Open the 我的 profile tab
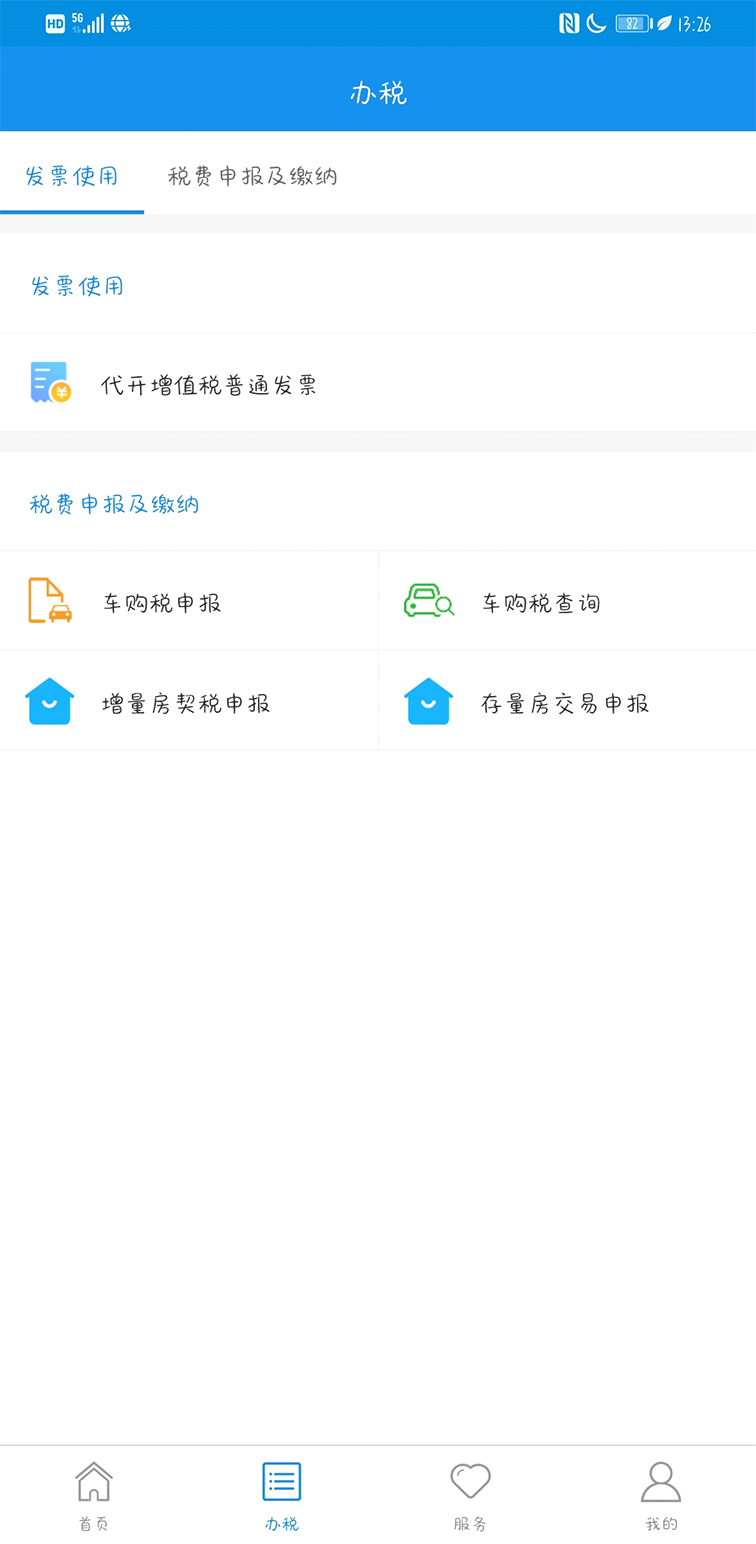This screenshot has height=1544, width=756. click(x=661, y=1495)
